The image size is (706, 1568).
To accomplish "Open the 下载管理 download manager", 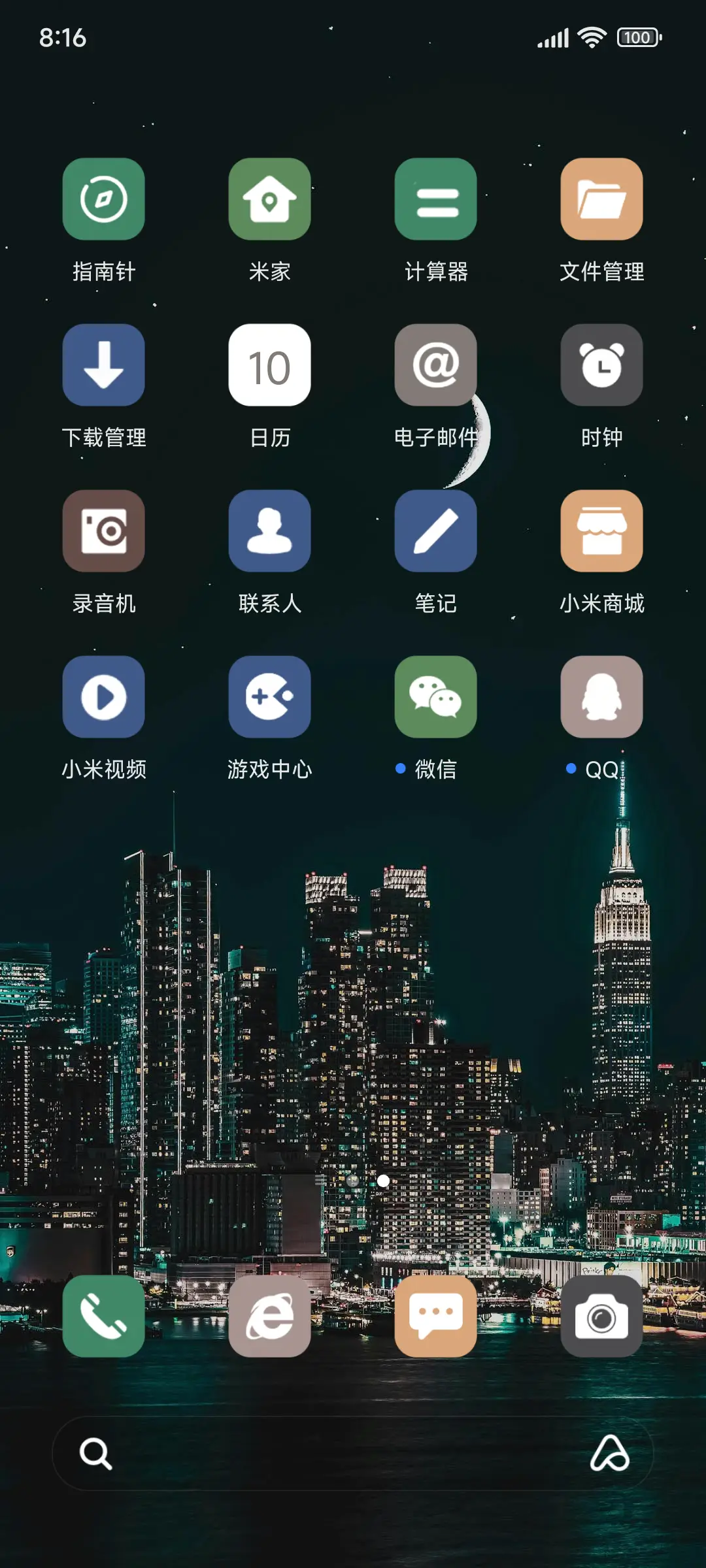I will click(103, 366).
